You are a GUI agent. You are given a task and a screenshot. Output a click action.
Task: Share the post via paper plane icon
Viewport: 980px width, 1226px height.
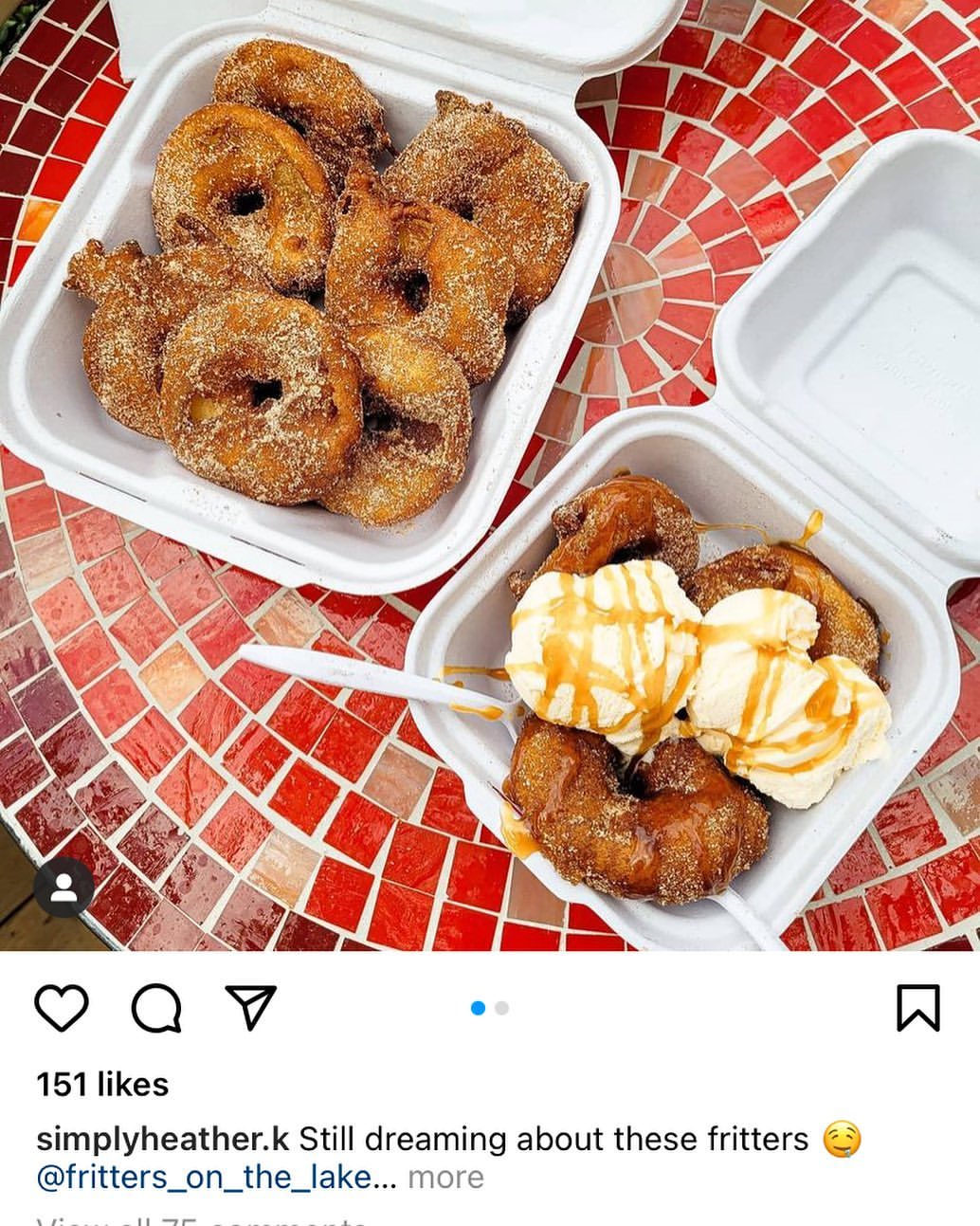coord(250,1007)
